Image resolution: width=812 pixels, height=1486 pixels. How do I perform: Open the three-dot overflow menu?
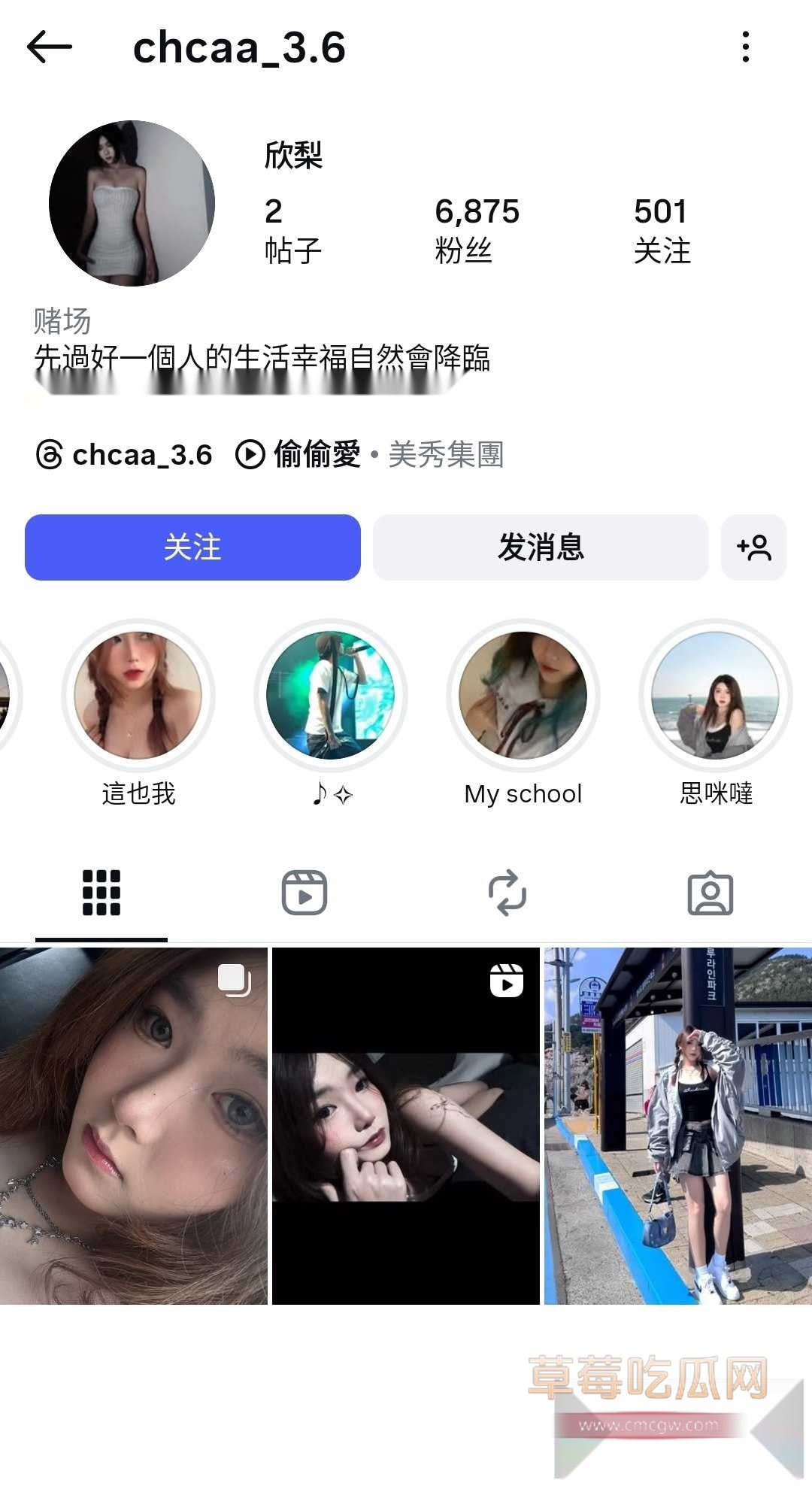click(745, 47)
